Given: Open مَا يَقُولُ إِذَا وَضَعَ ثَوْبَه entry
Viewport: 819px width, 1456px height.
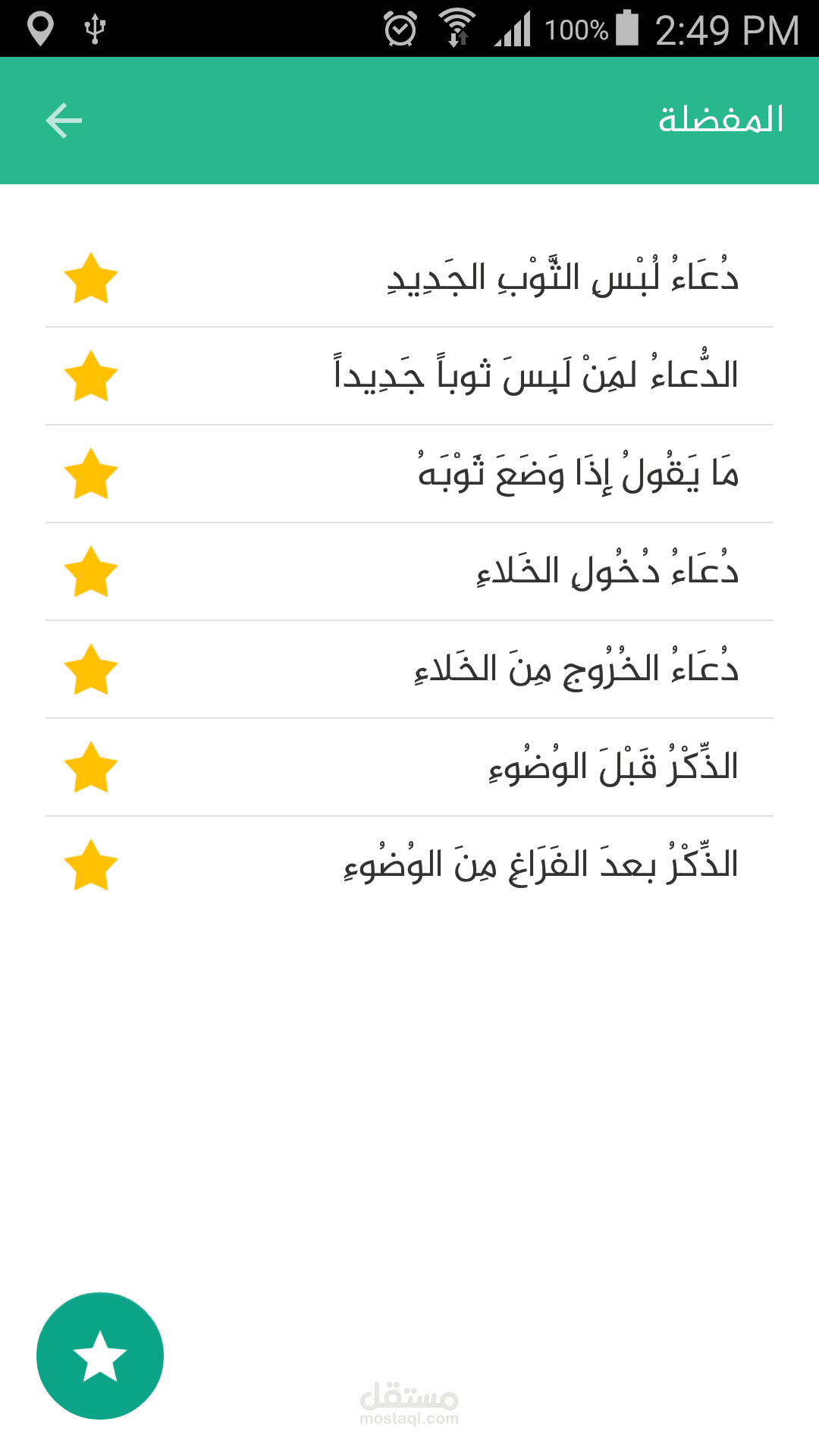Looking at the screenshot, I should [x=578, y=474].
